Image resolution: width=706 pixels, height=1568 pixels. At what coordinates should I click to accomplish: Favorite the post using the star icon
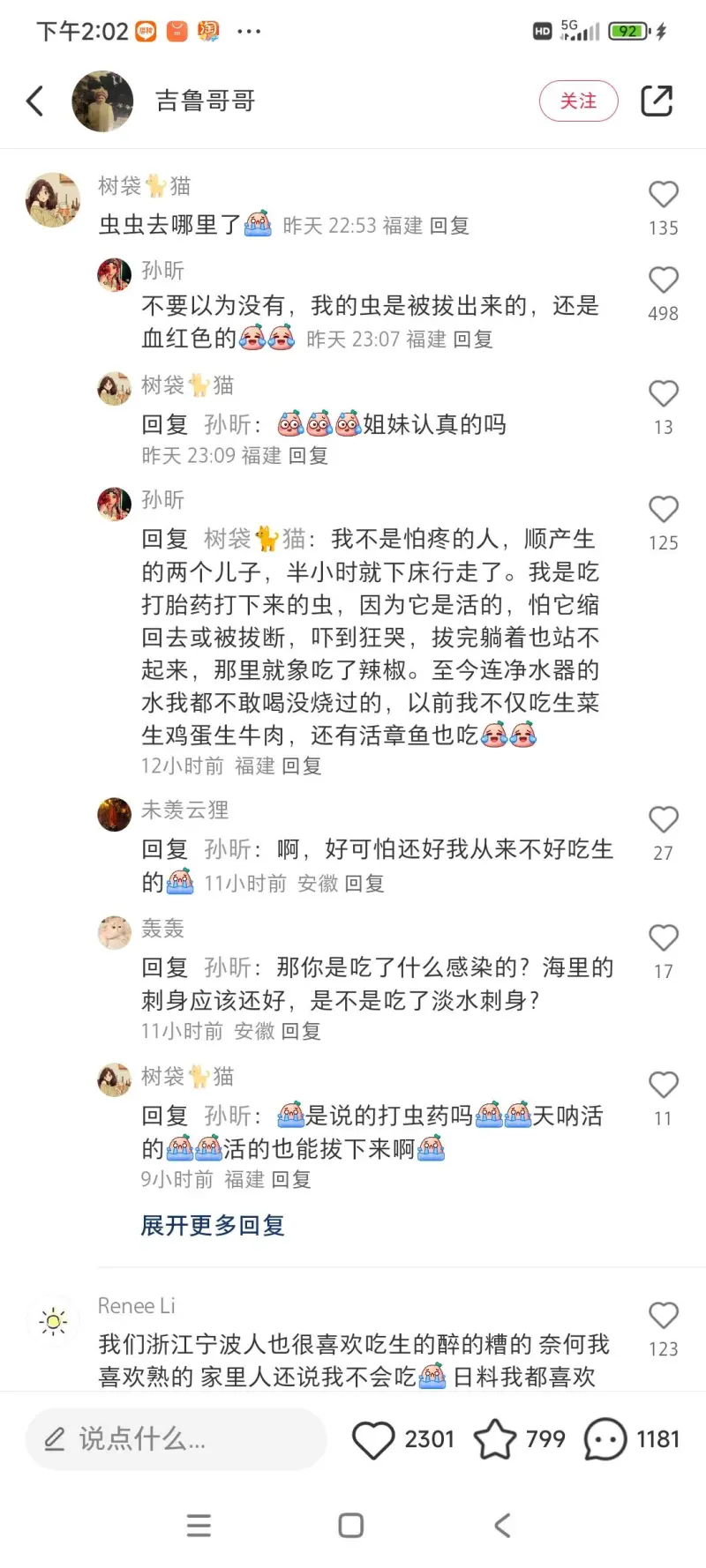pos(495,1439)
